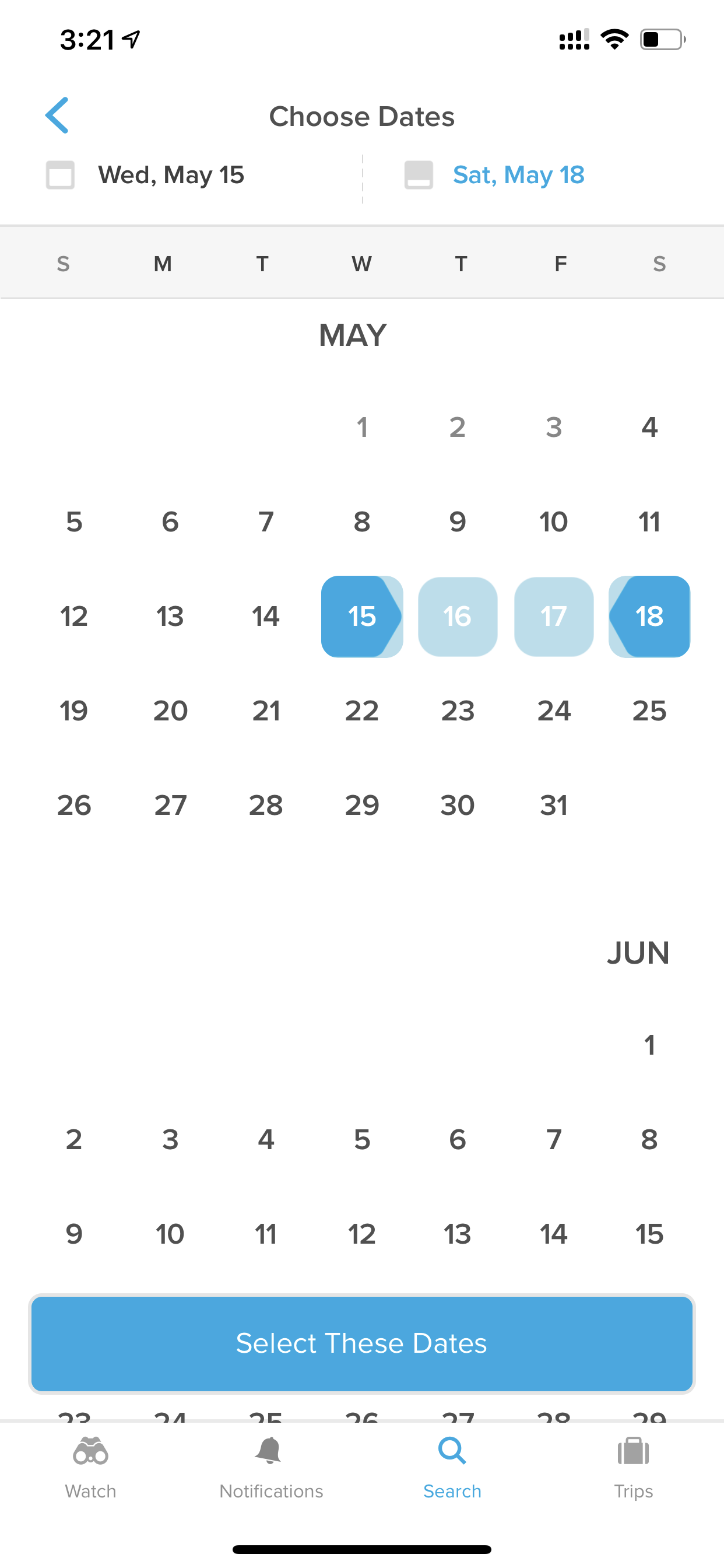
Task: Pick May 20 in the calendar
Action: point(170,711)
